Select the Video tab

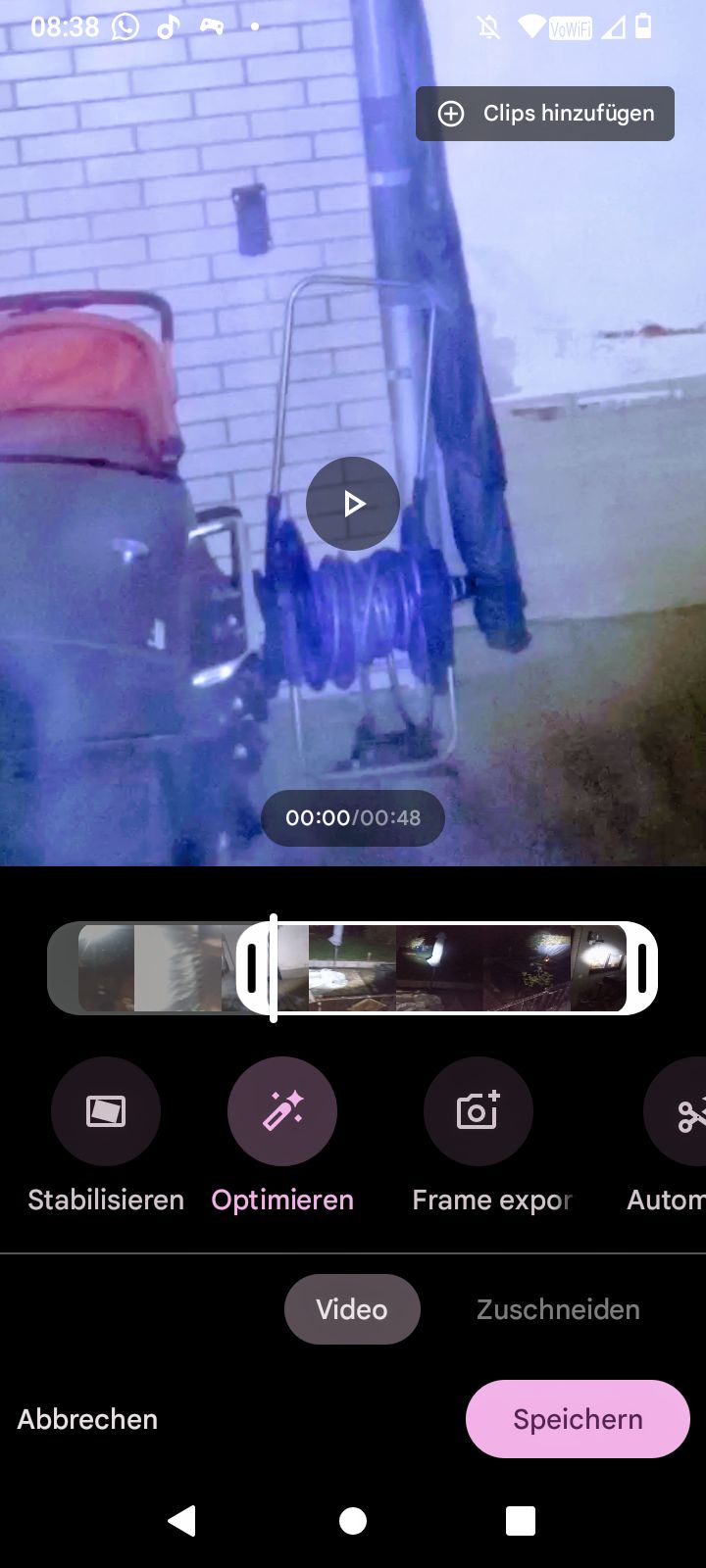coord(352,1309)
